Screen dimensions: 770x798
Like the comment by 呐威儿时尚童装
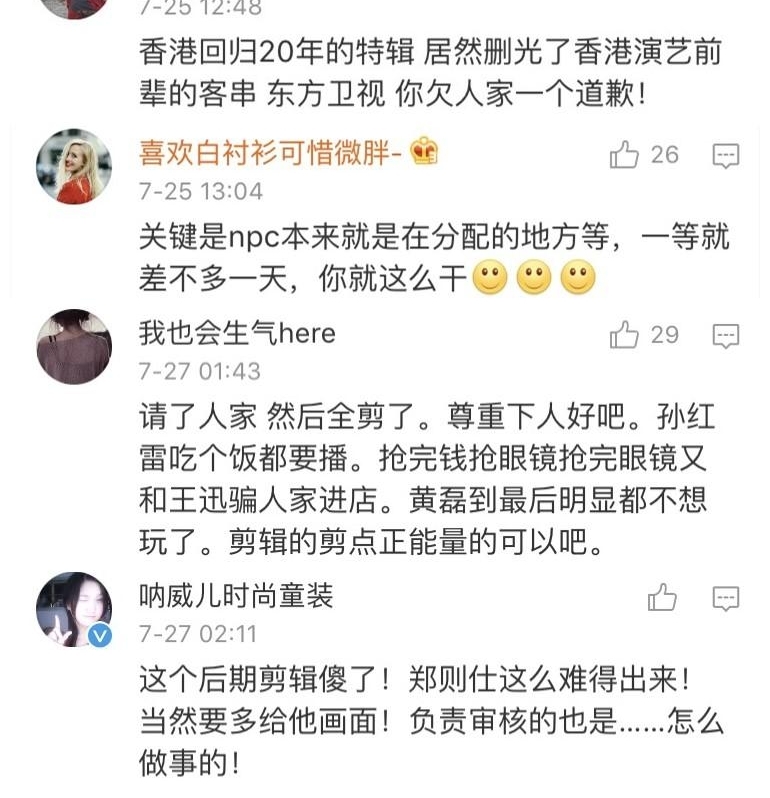click(x=662, y=598)
